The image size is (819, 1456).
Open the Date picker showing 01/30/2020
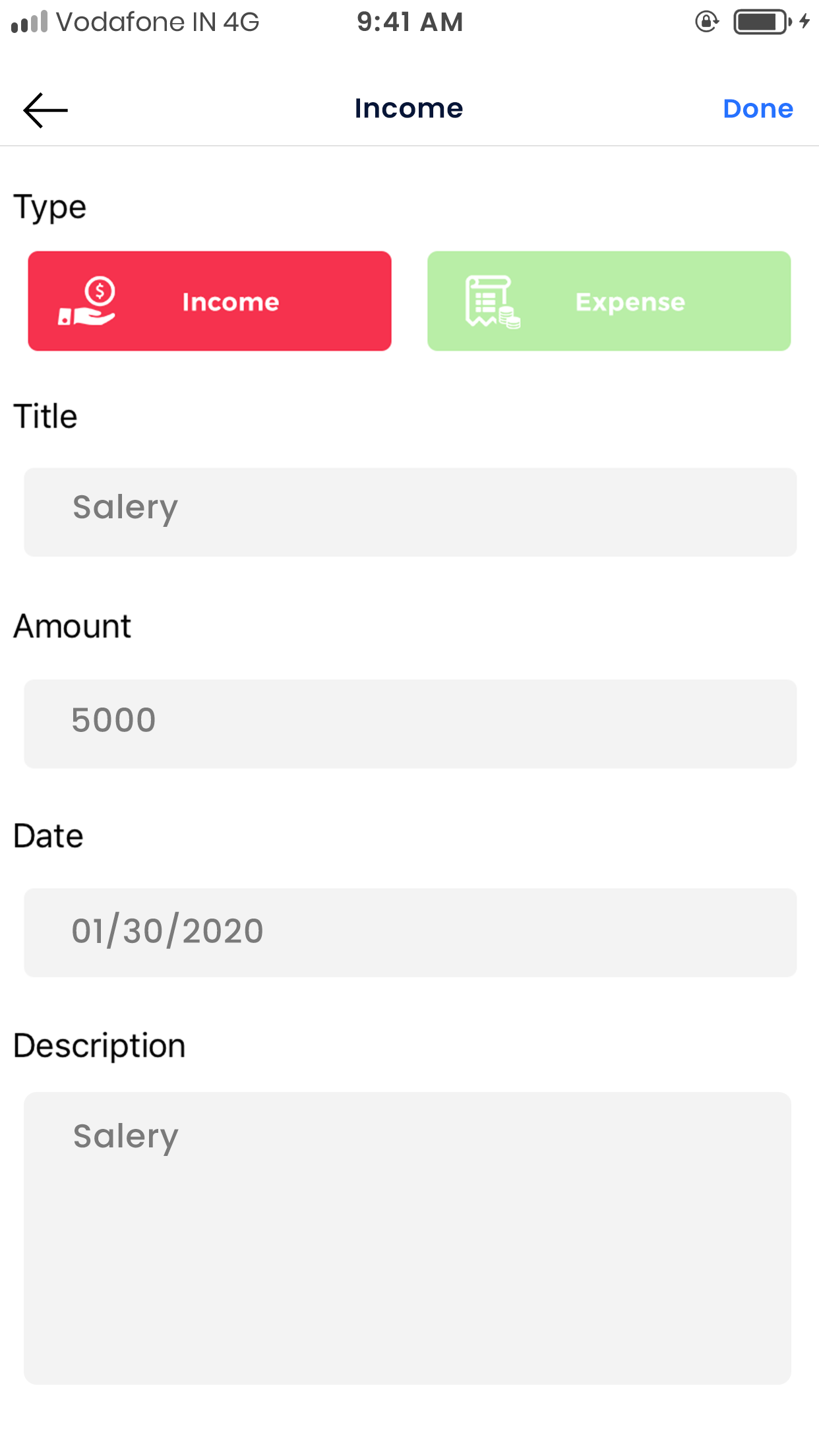pos(409,932)
